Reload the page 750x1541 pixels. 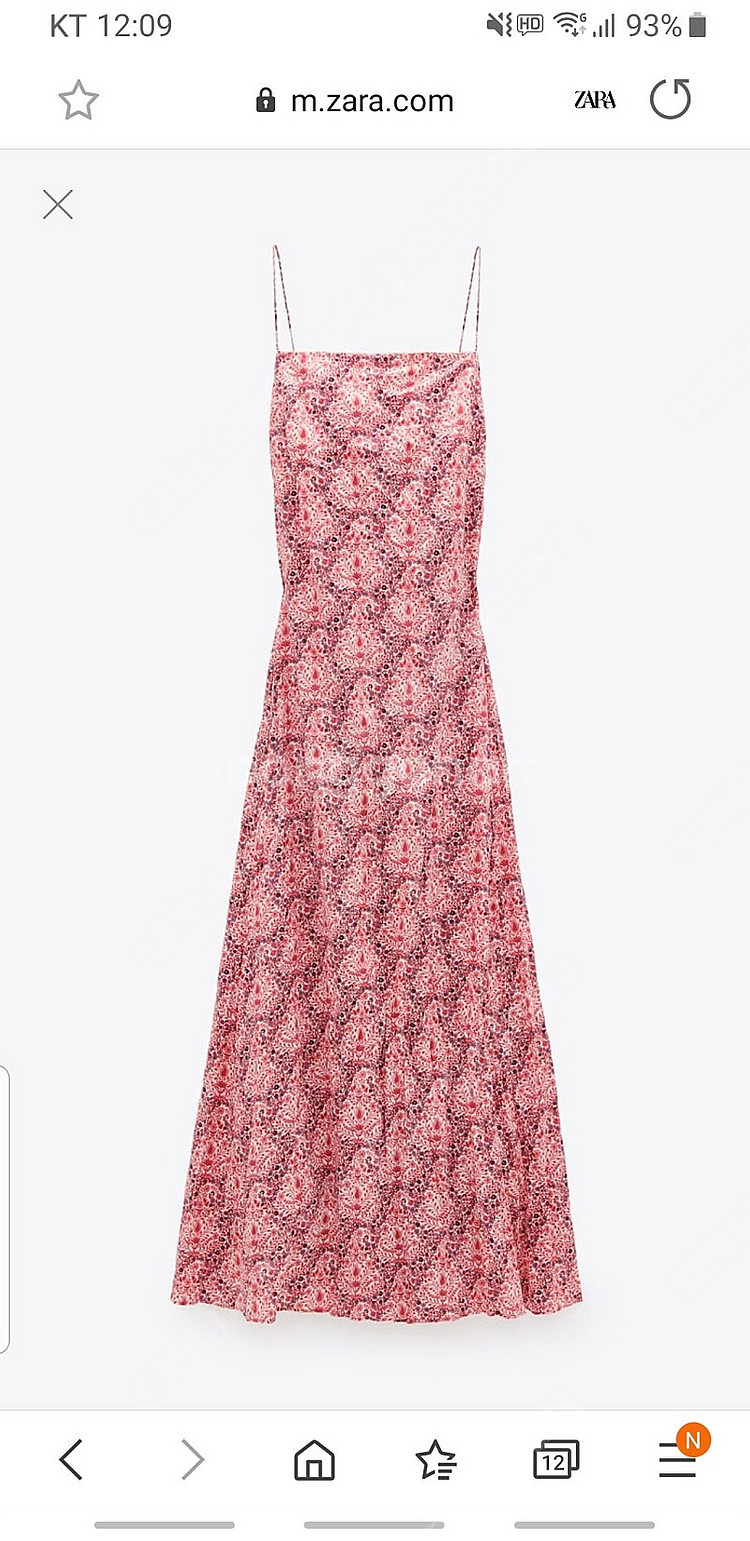(670, 100)
